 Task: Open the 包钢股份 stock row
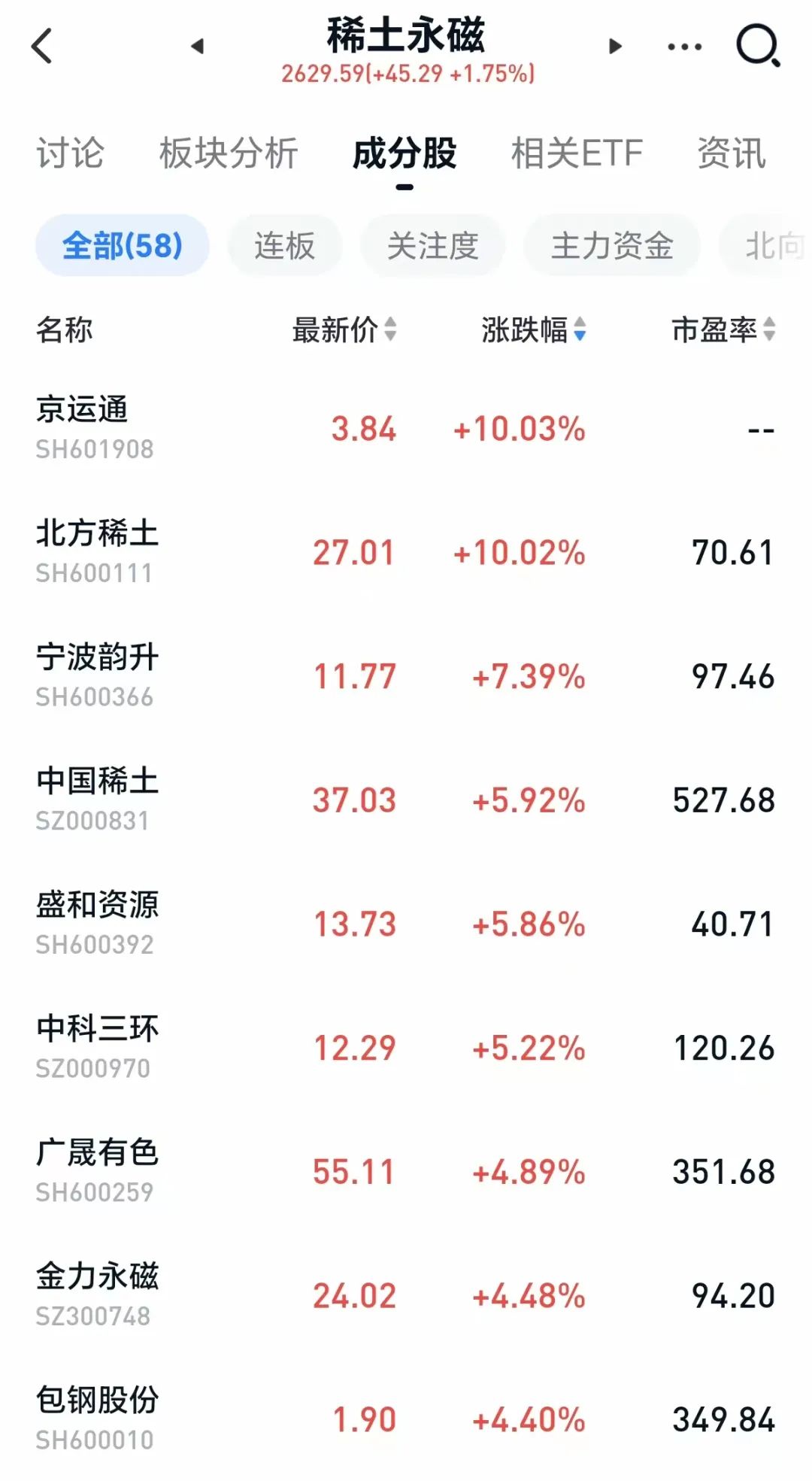click(x=406, y=1419)
